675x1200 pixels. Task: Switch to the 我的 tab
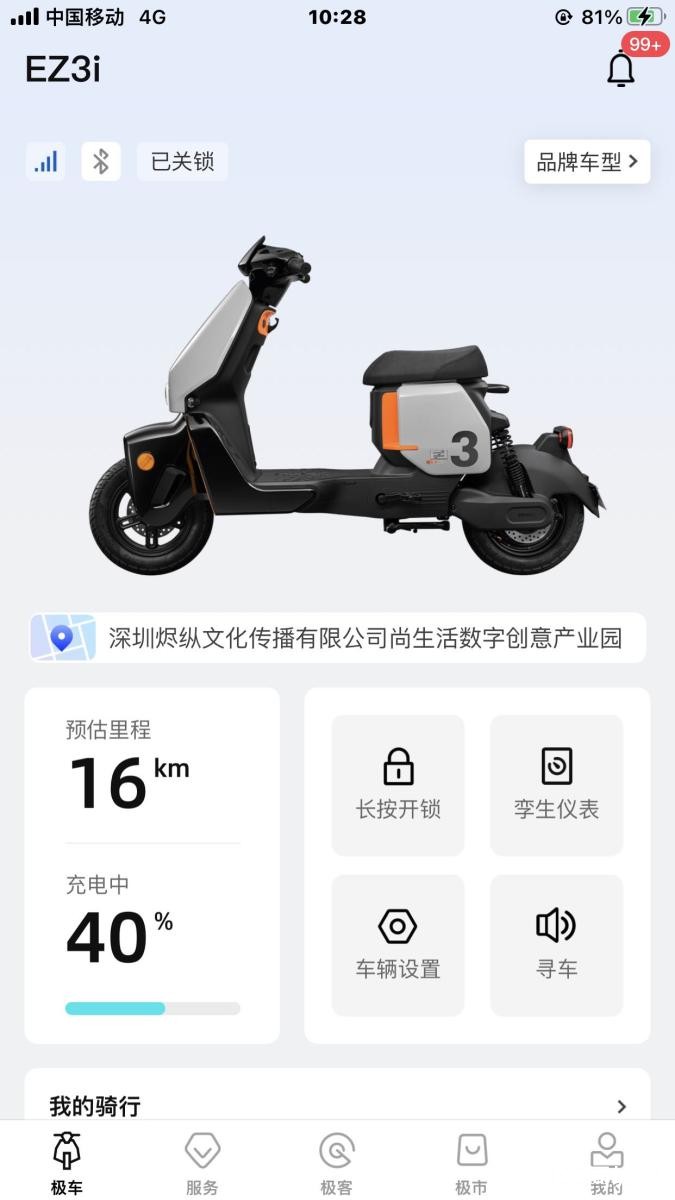click(606, 1162)
